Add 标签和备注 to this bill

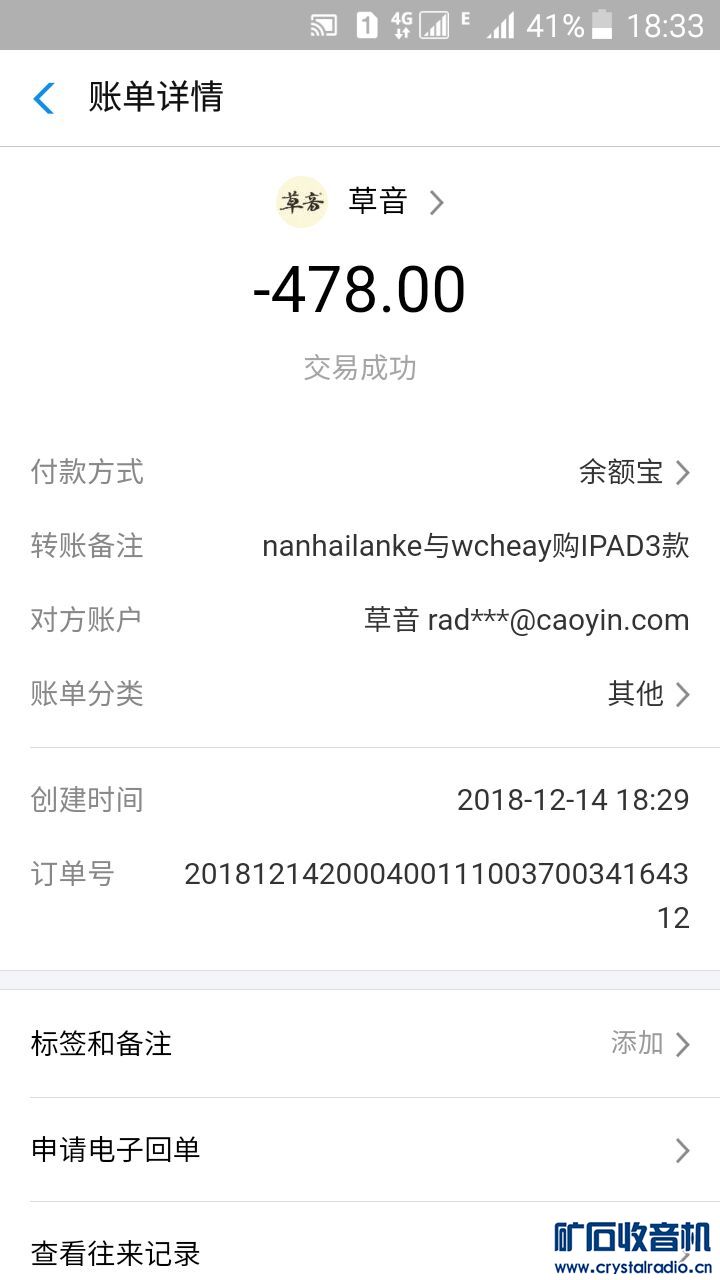[x=360, y=1044]
